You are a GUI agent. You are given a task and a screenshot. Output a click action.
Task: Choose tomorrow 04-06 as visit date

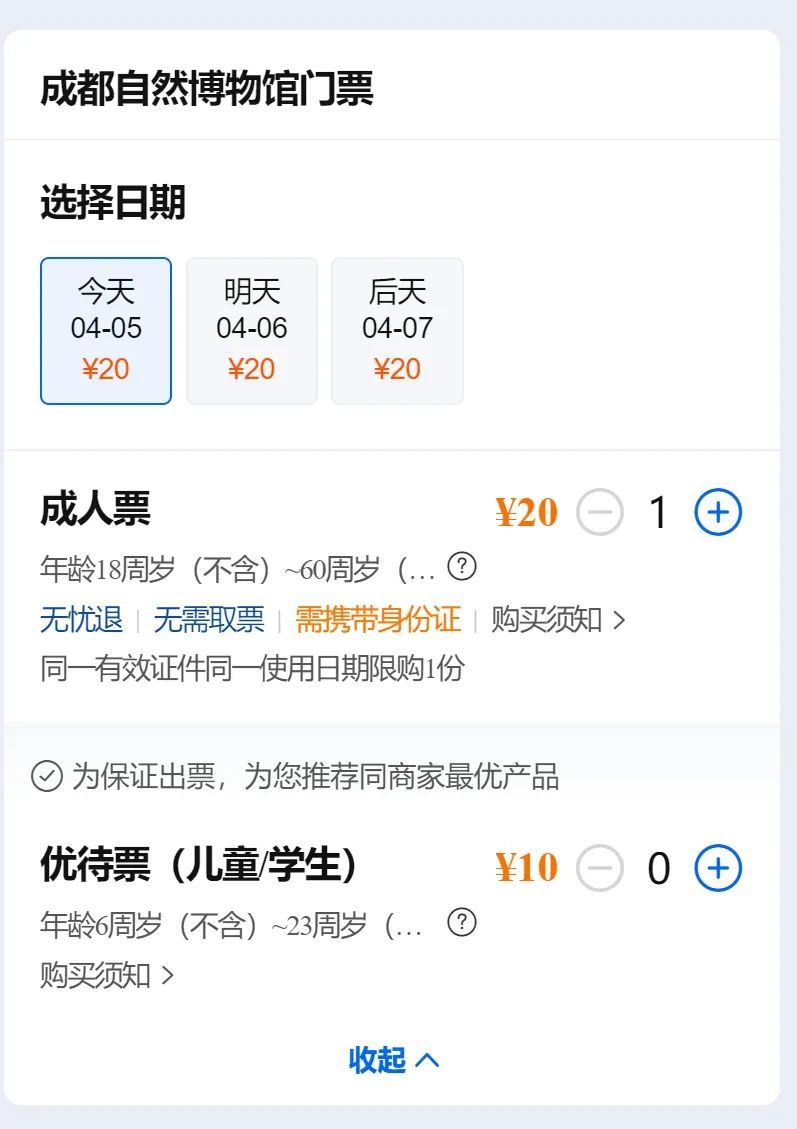[252, 331]
